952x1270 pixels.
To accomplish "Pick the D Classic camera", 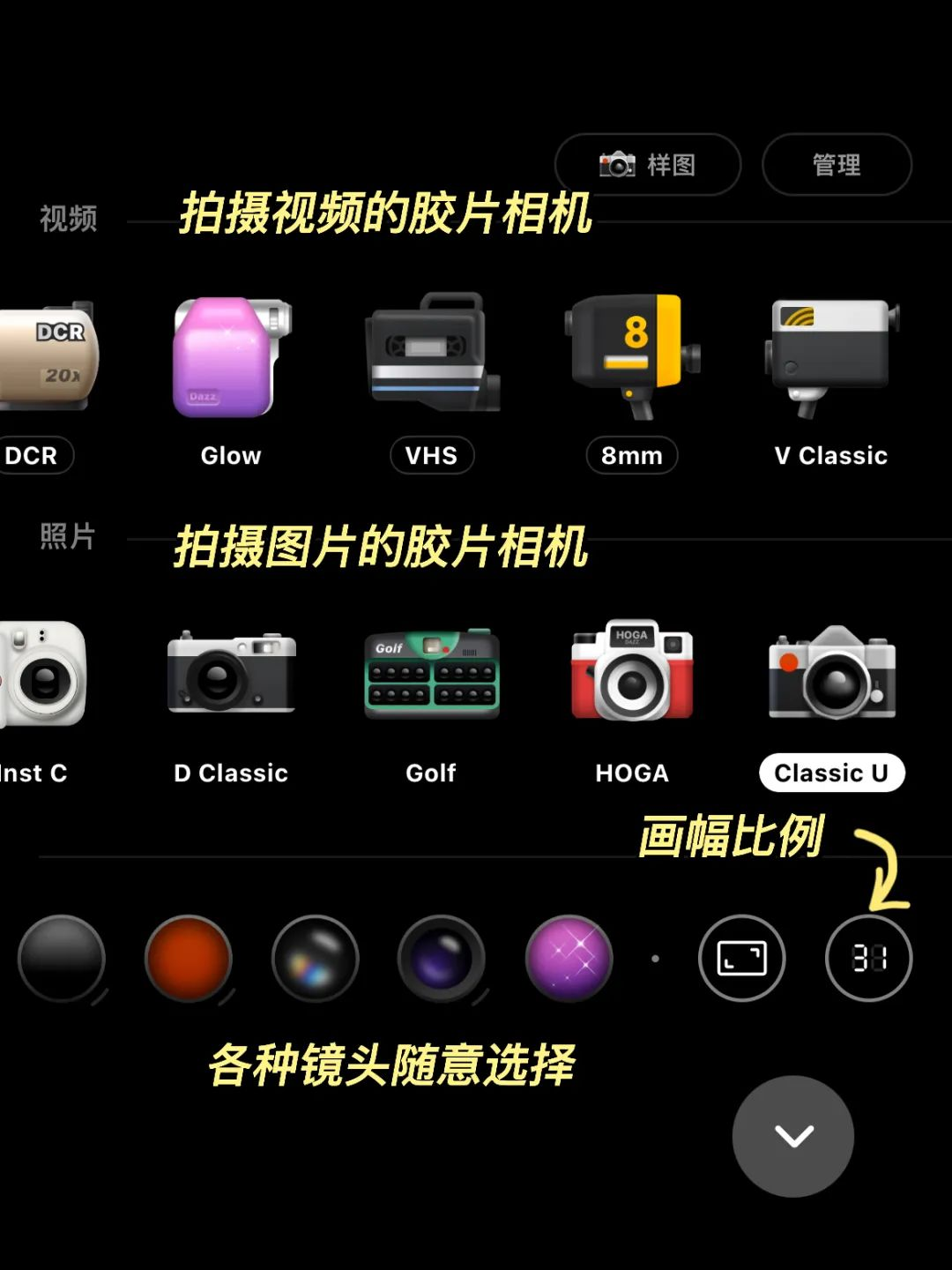I will coord(231,672).
